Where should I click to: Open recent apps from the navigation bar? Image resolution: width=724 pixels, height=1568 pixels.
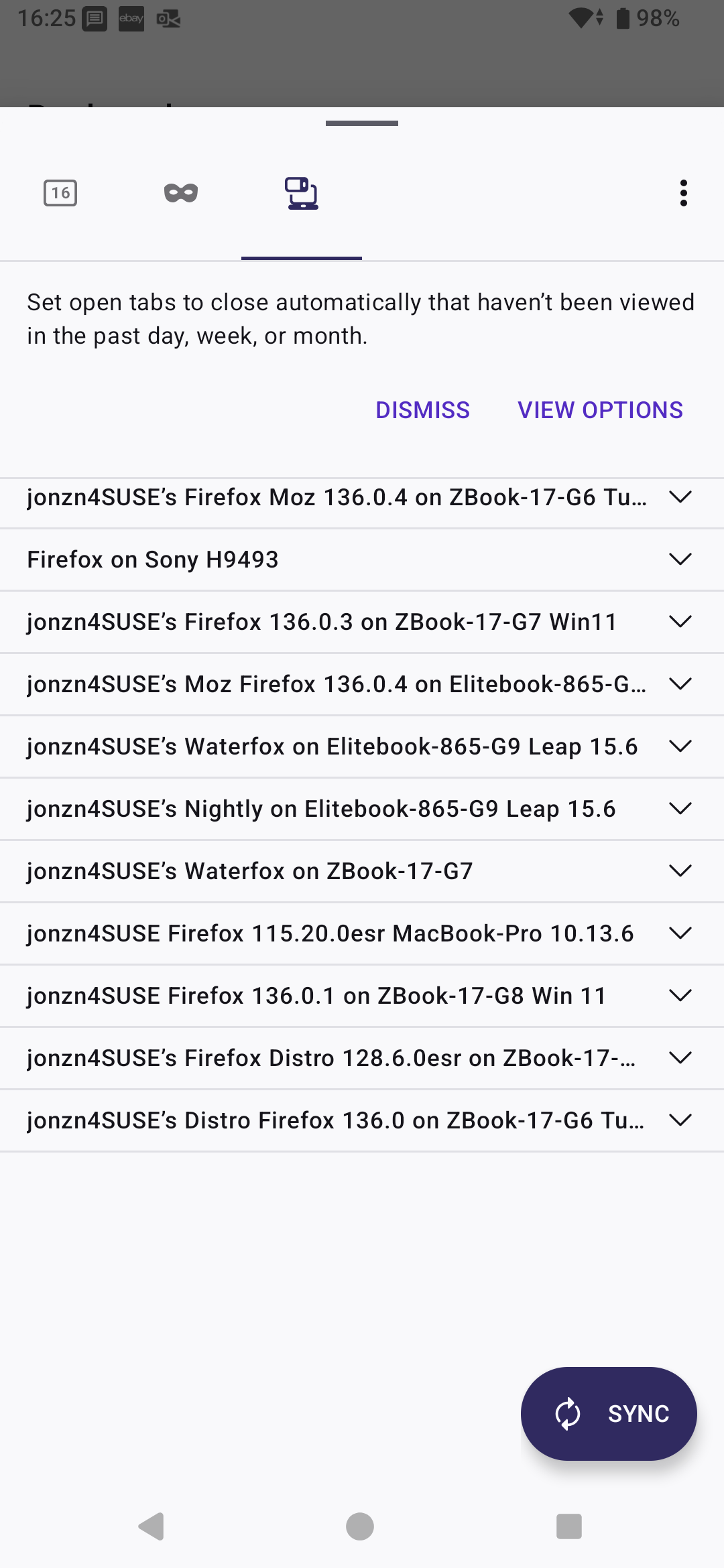[x=569, y=1527]
